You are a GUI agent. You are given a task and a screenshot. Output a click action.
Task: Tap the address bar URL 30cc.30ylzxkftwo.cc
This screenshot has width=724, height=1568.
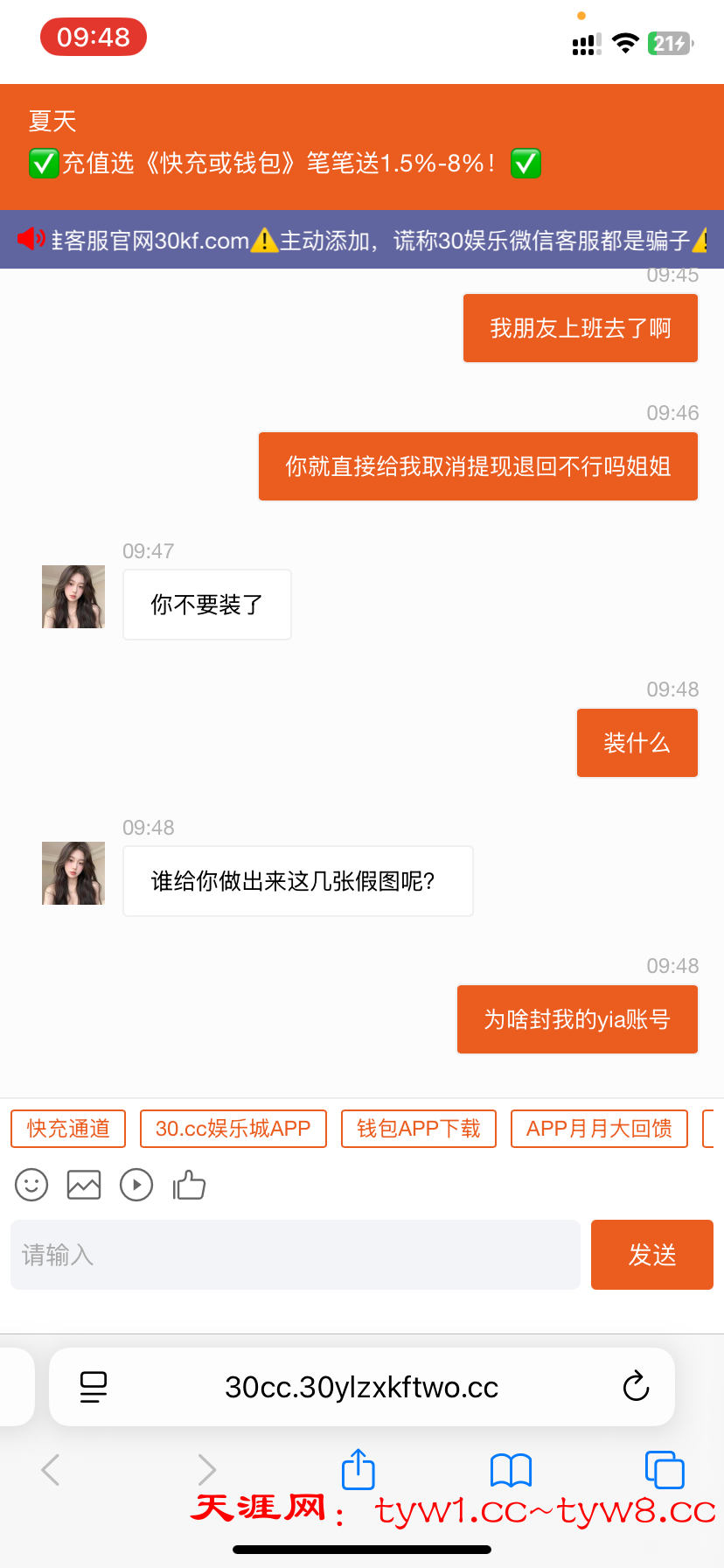[x=361, y=1387]
